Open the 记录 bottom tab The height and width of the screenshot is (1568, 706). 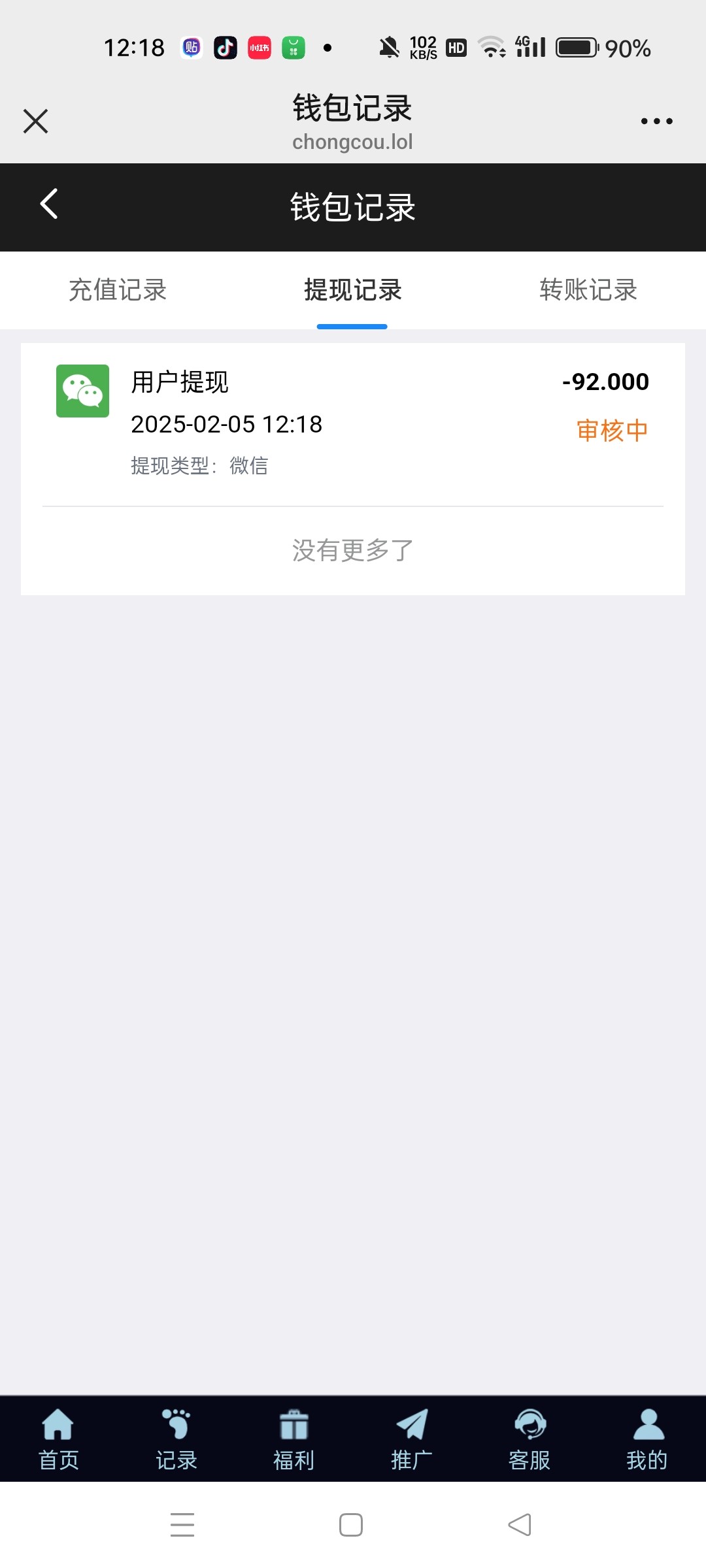(x=176, y=1440)
